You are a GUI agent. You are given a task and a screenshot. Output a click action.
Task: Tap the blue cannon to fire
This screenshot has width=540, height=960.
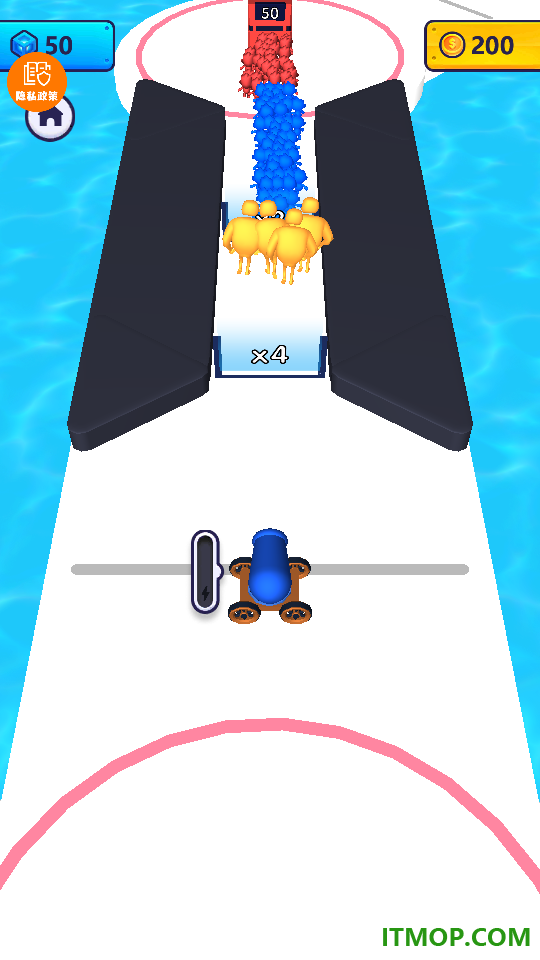coord(270,576)
